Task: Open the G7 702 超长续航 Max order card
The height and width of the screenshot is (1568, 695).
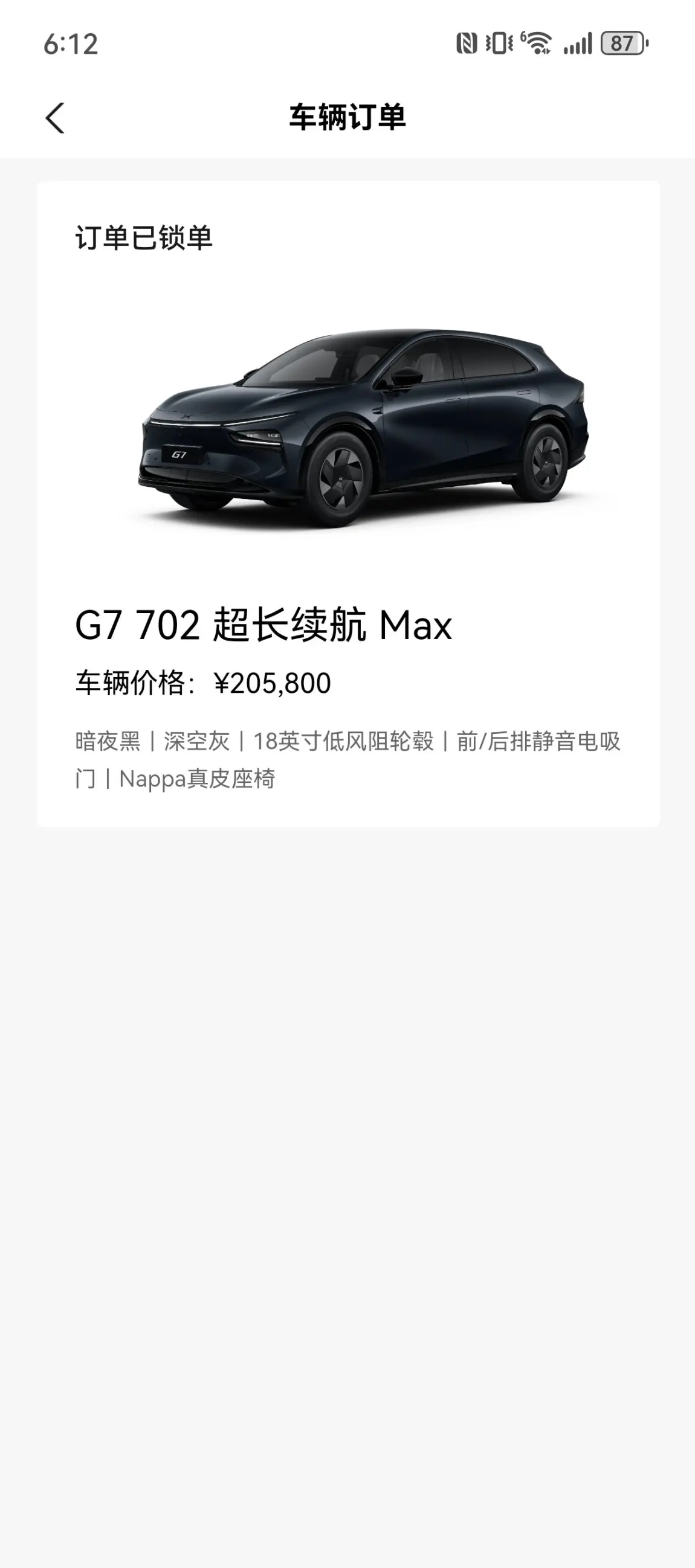Action: [x=348, y=504]
